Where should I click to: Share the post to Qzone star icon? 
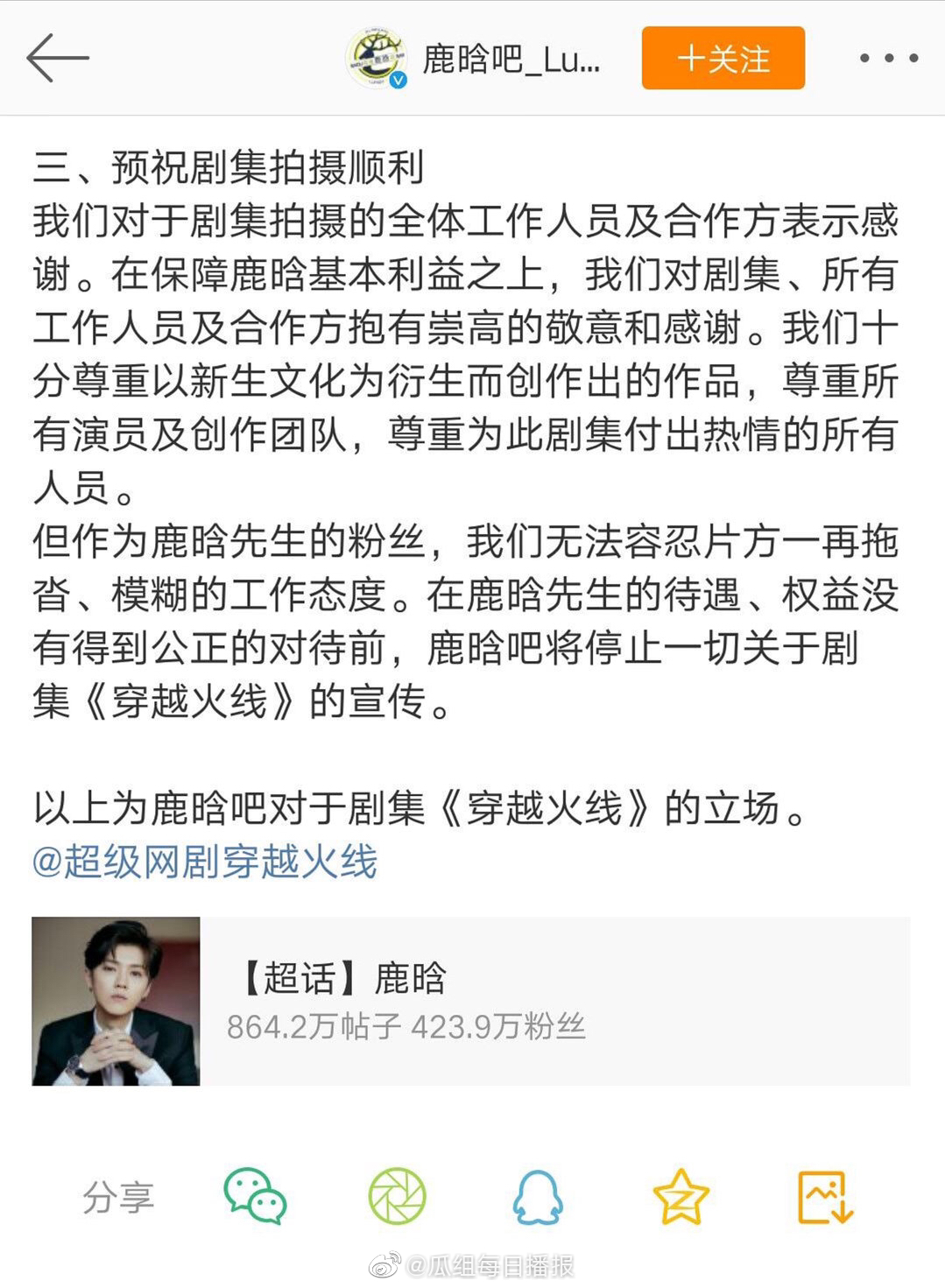pos(681,1196)
